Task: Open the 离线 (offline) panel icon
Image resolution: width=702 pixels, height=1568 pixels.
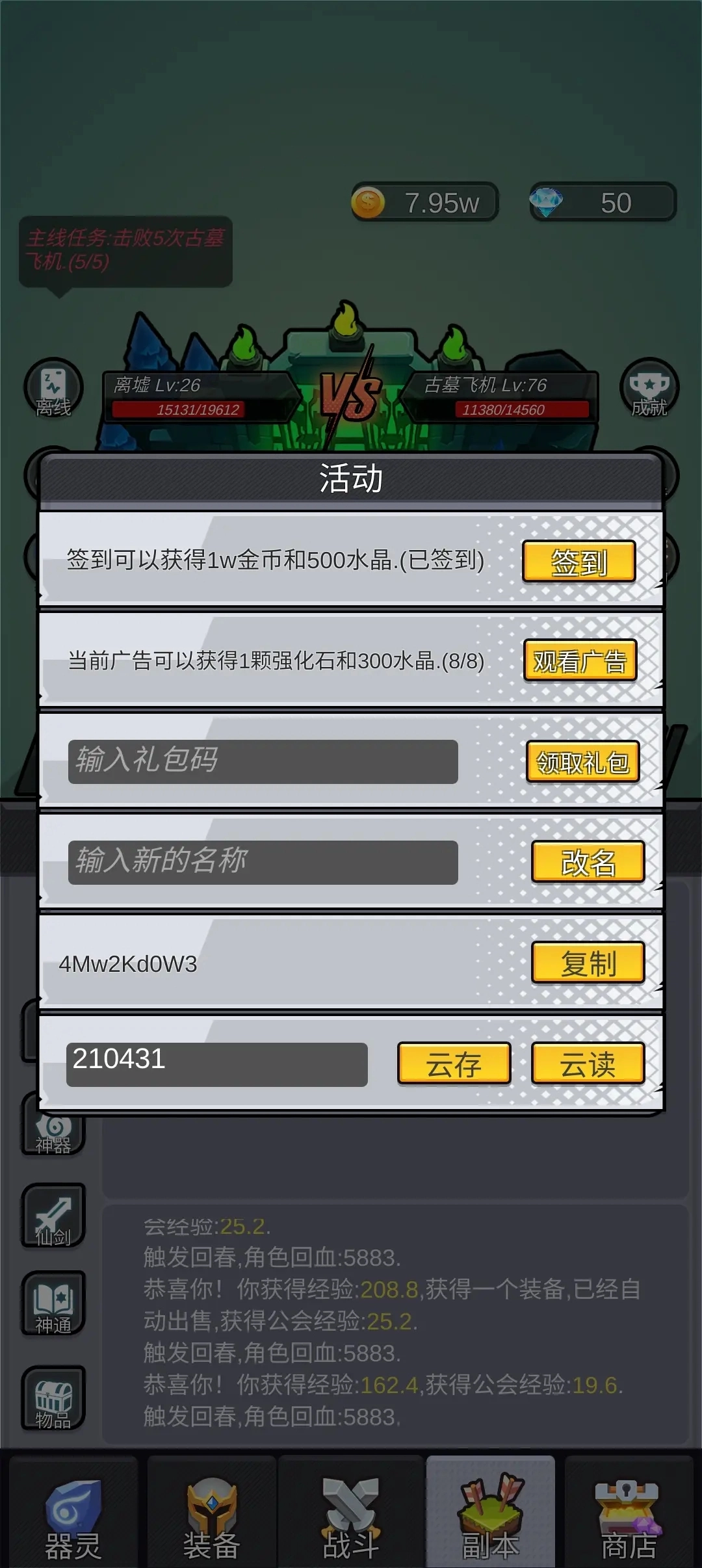Action: 53,390
